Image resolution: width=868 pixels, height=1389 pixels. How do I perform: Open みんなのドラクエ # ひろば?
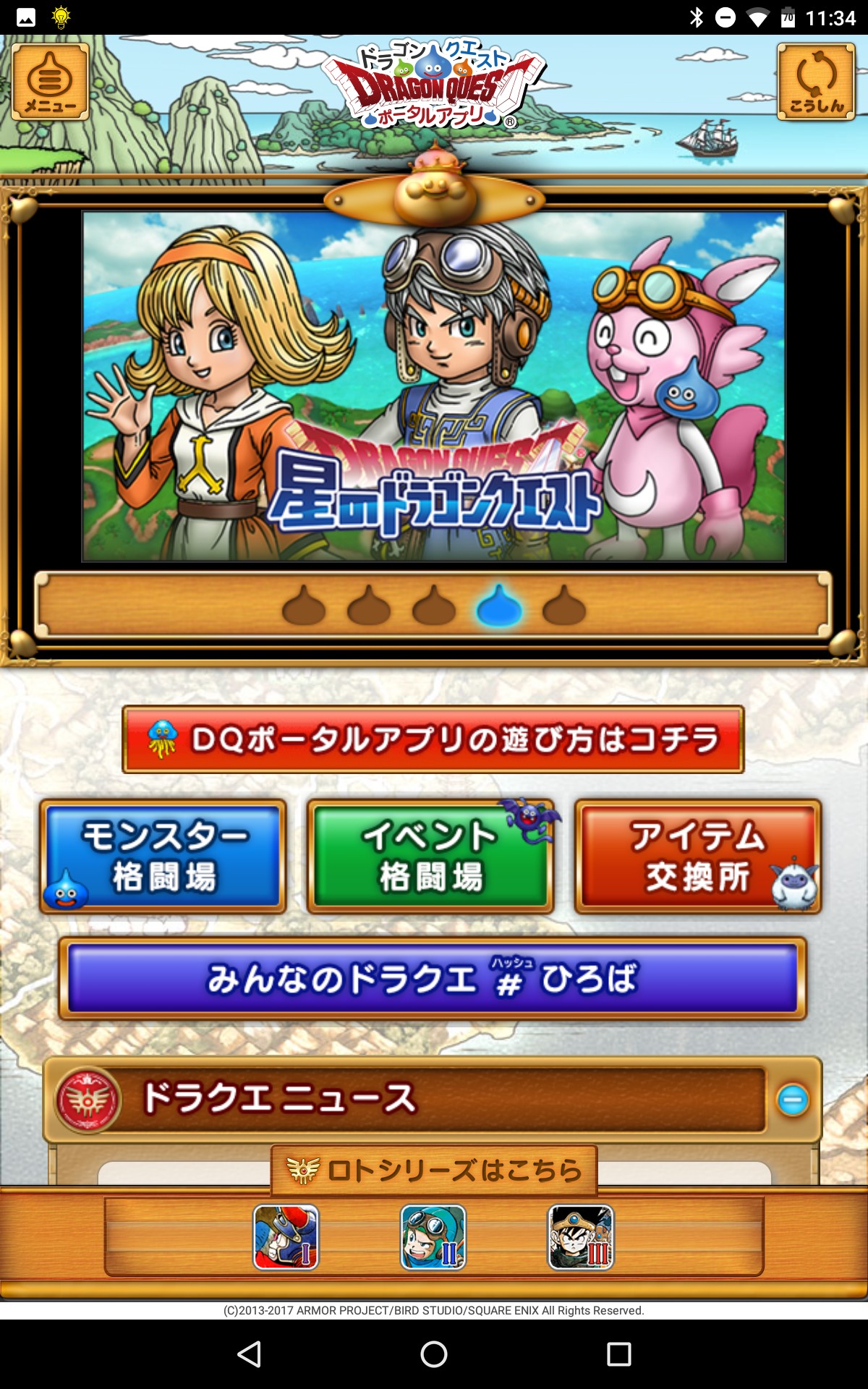(433, 978)
